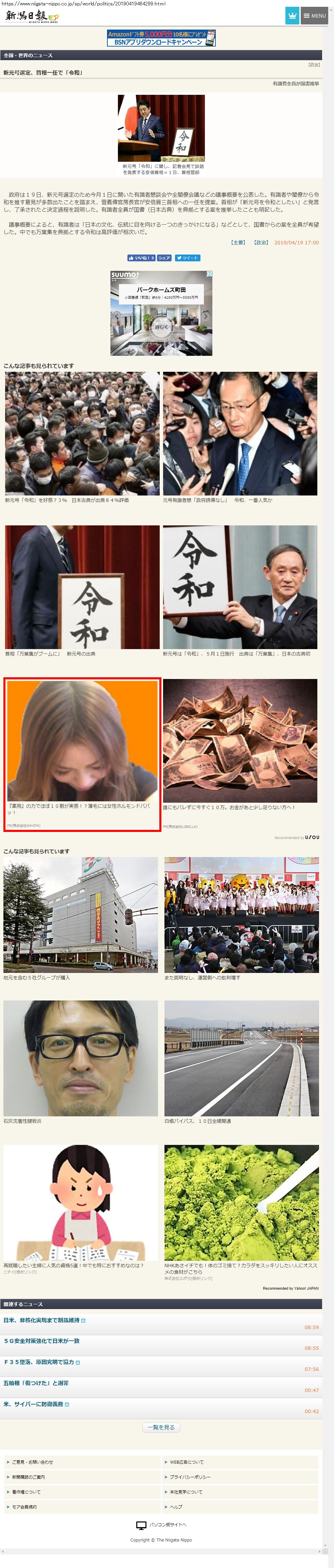Screen dimensions: 334x1568
Task: Open news 五輪相「傷つけた」と謝罪
Action: click(36, 1383)
